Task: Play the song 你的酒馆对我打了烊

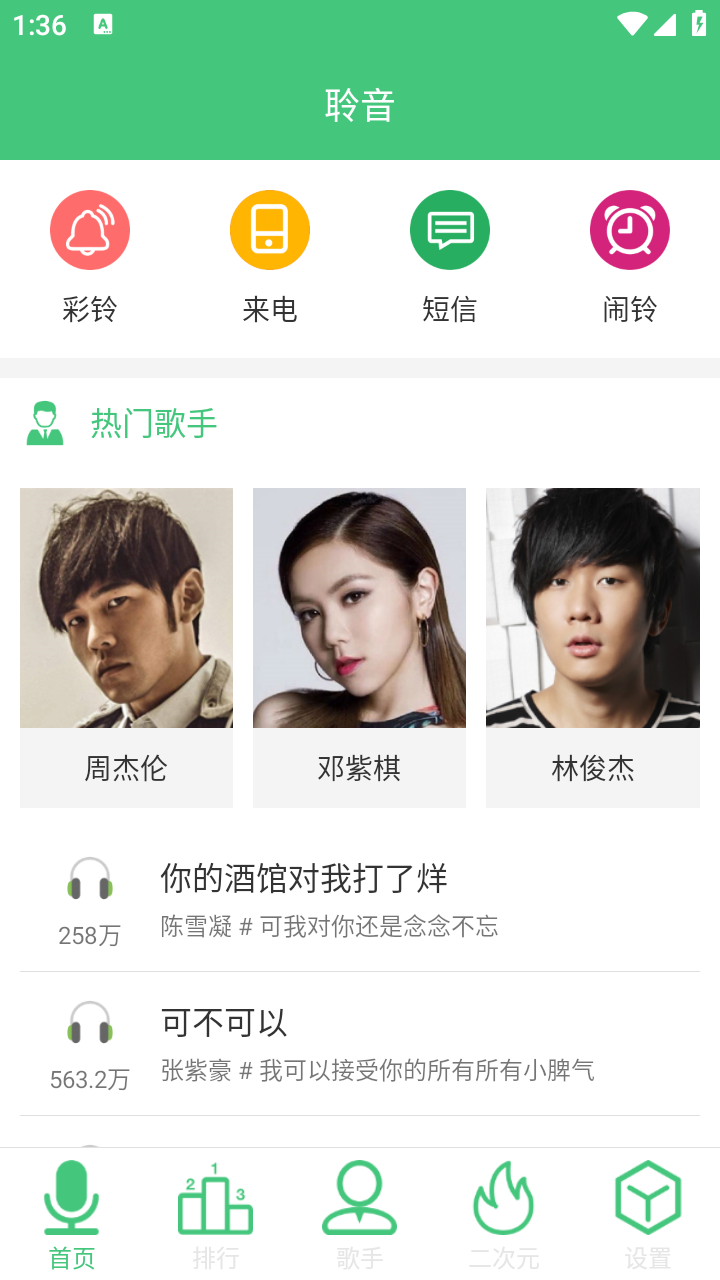Action: click(360, 900)
